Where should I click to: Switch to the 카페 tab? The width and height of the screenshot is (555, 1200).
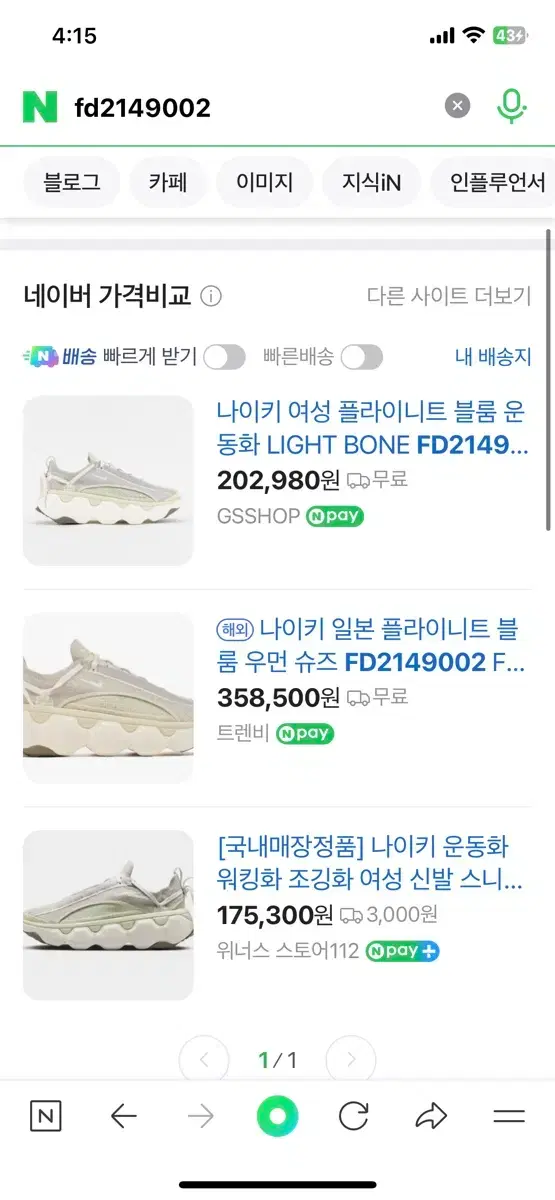168,183
